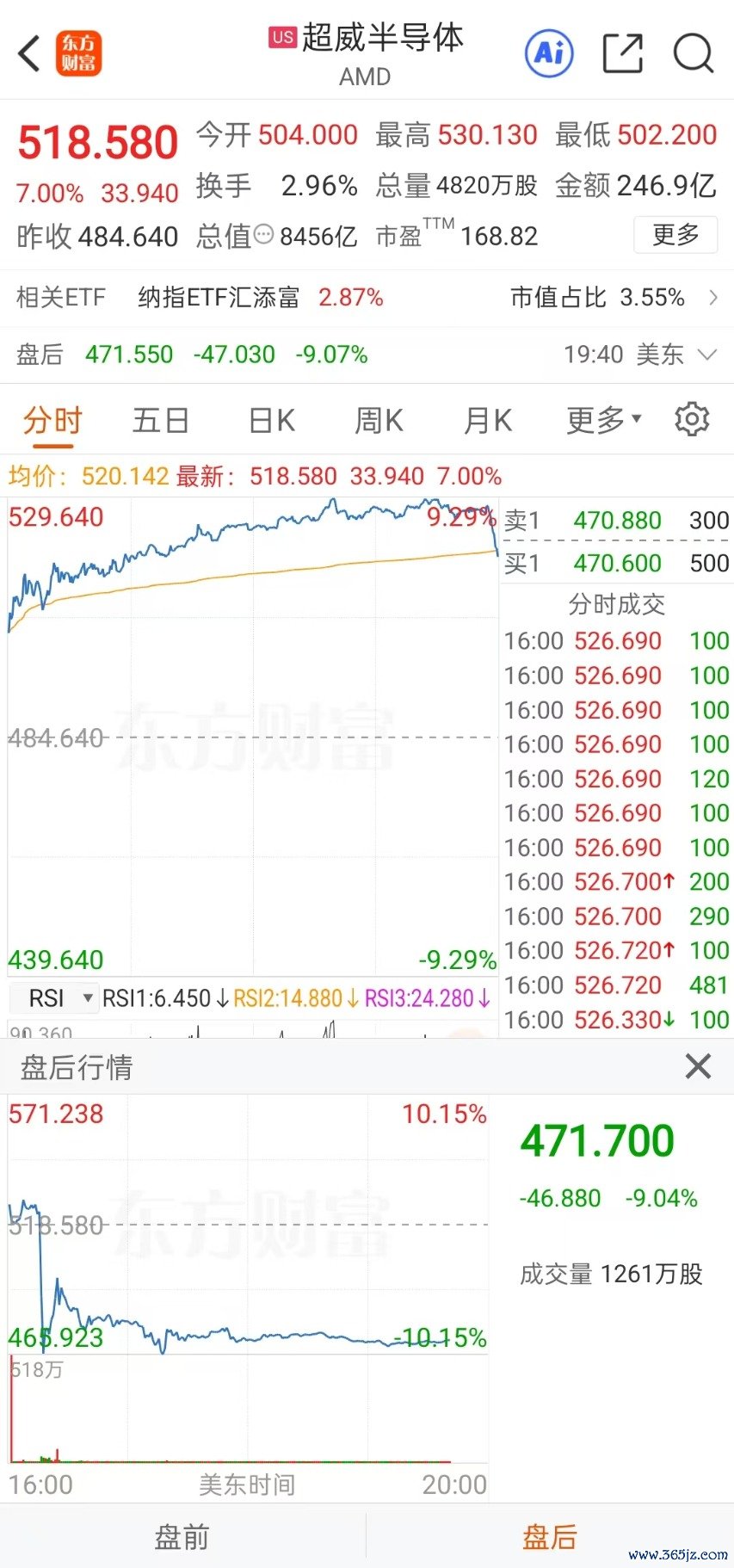Open the AI assistant icon
734x1568 pixels.
[x=550, y=53]
